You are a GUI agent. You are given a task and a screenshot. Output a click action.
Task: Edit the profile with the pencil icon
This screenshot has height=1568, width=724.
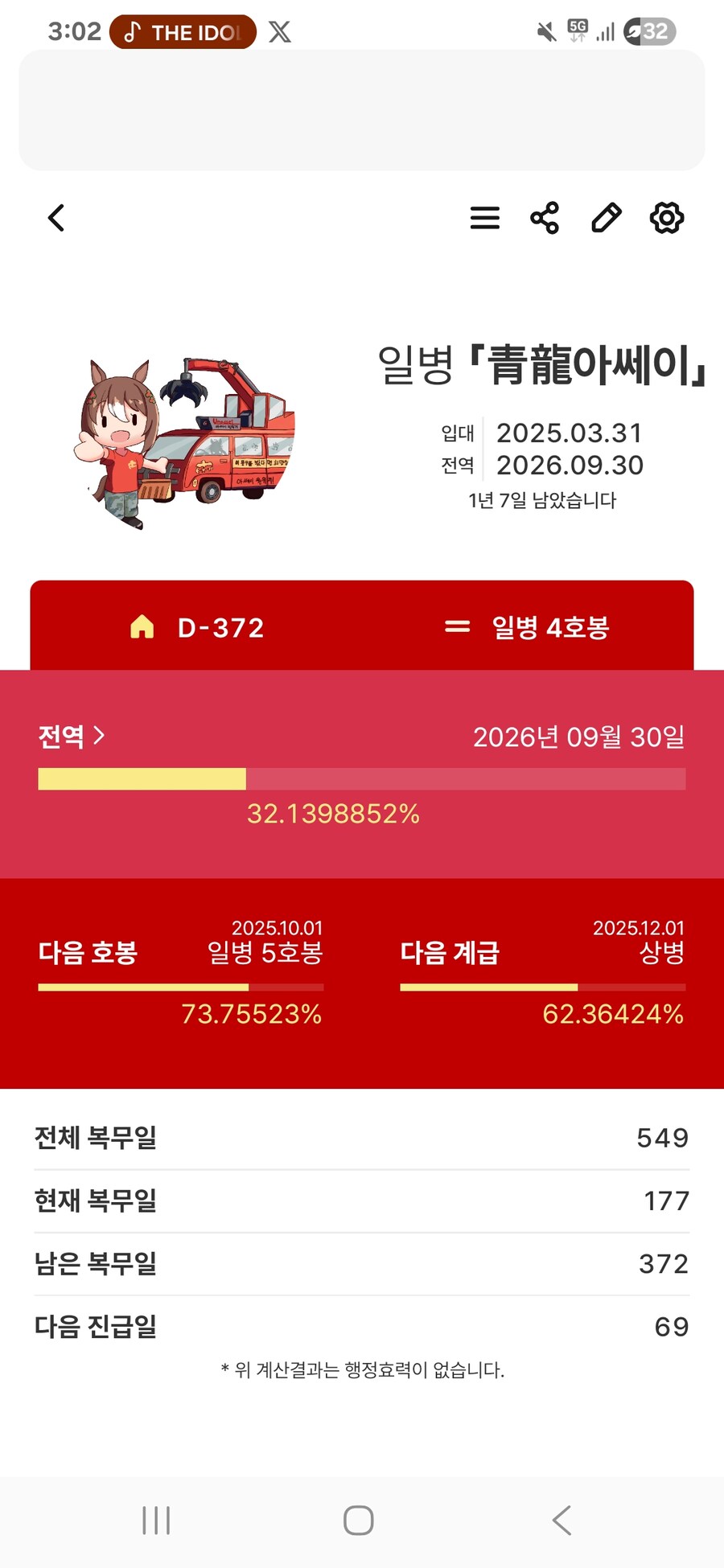(x=606, y=218)
